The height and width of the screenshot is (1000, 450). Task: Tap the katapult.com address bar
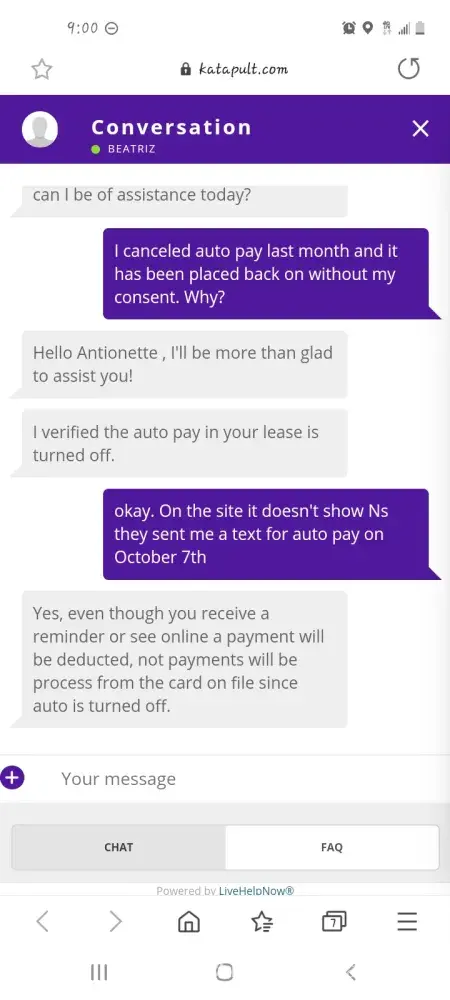pyautogui.click(x=234, y=69)
